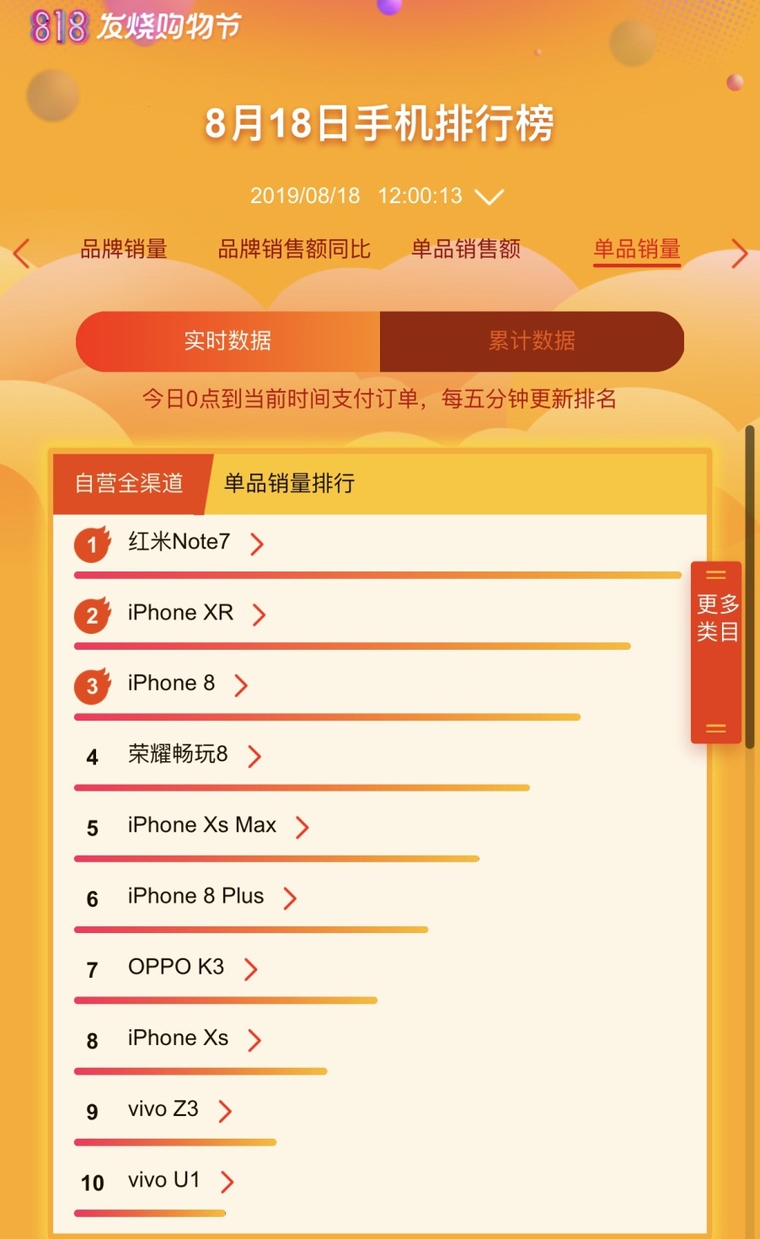Switch to the 品牌销量 tab

123,250
